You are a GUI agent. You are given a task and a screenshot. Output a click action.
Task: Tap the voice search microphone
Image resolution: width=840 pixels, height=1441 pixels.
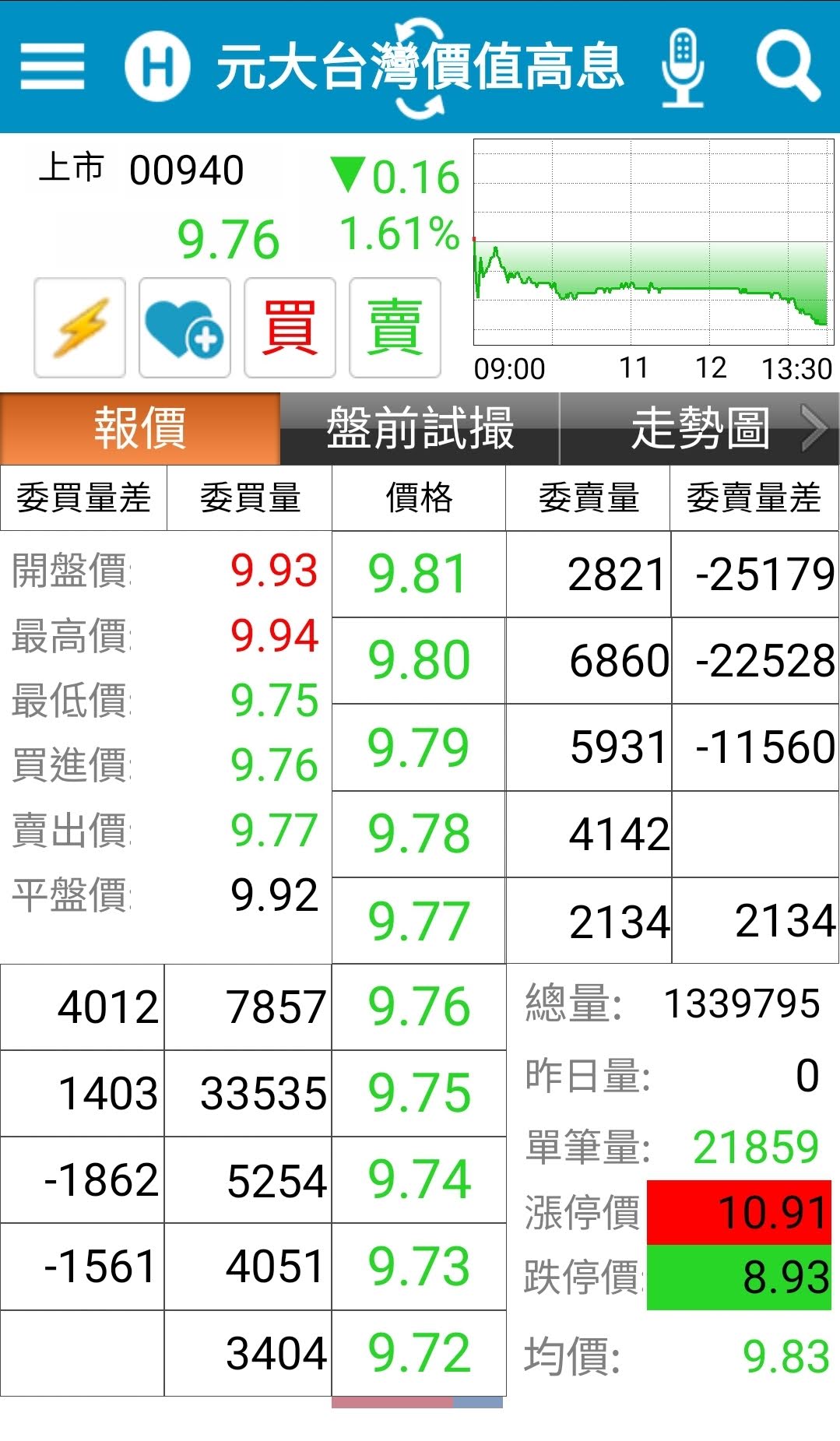pos(682,67)
